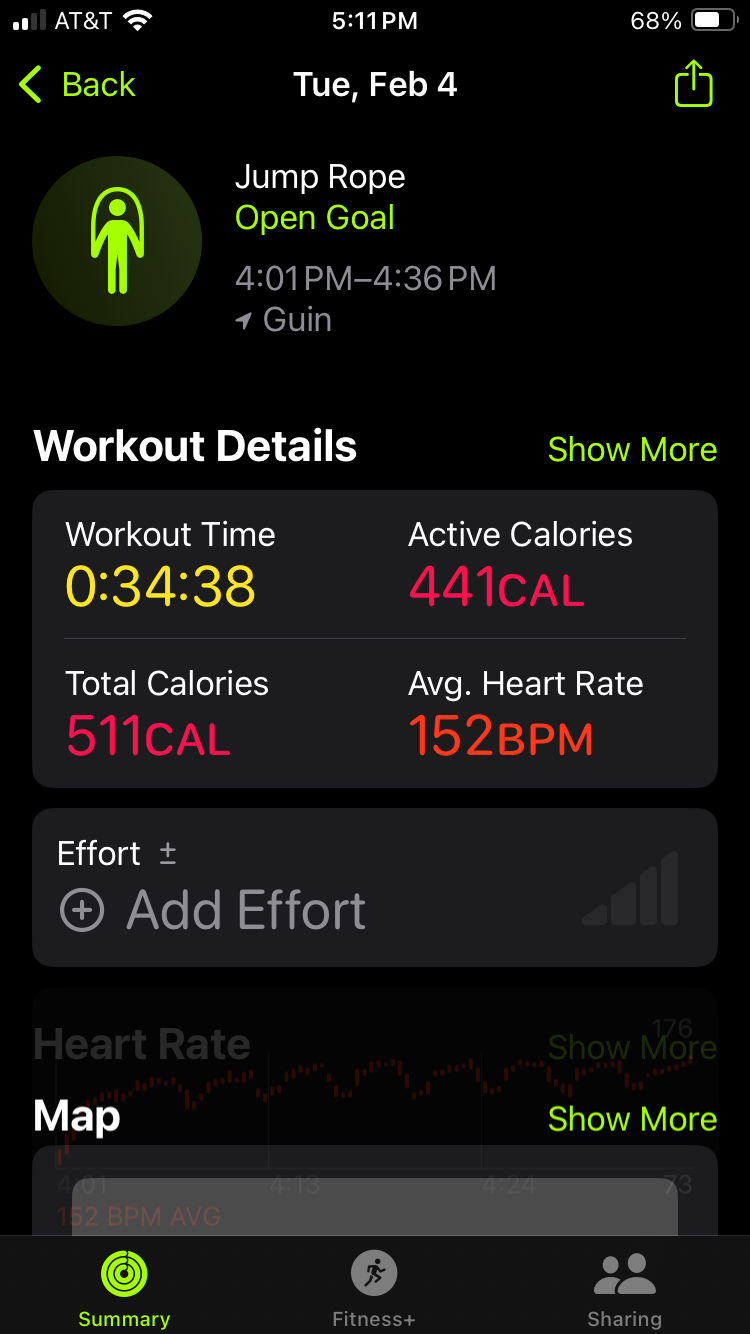Screen dimensions: 750x1334
Task: Show more Workout Details
Action: [x=632, y=450]
